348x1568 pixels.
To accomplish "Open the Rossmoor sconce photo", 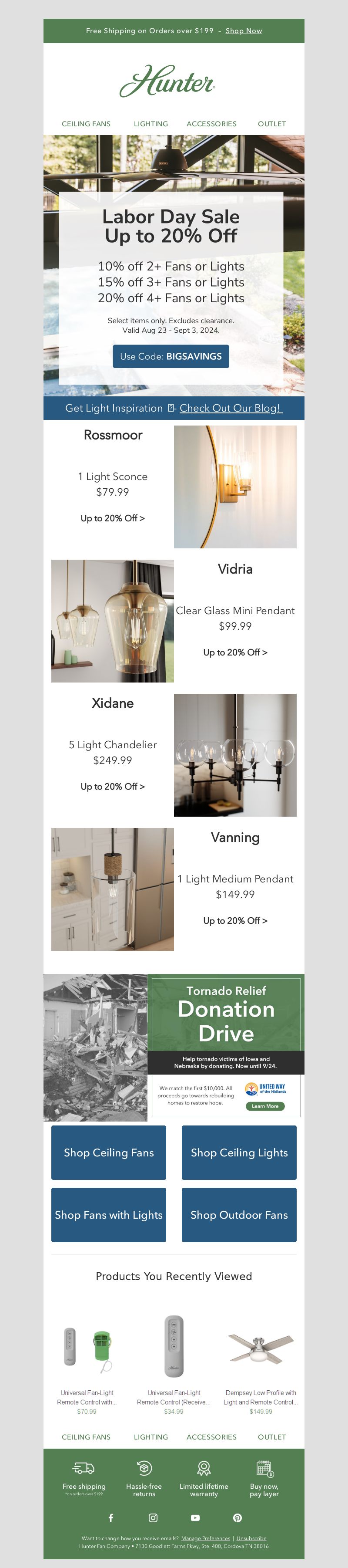I will (235, 487).
